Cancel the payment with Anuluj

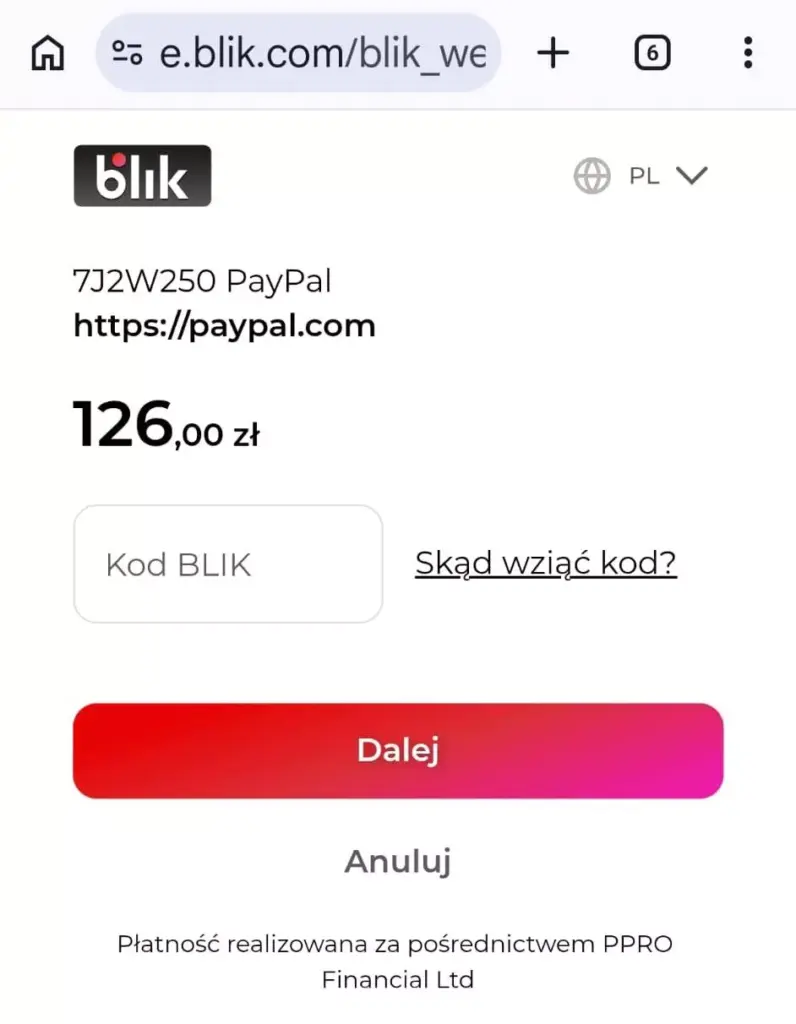(398, 860)
